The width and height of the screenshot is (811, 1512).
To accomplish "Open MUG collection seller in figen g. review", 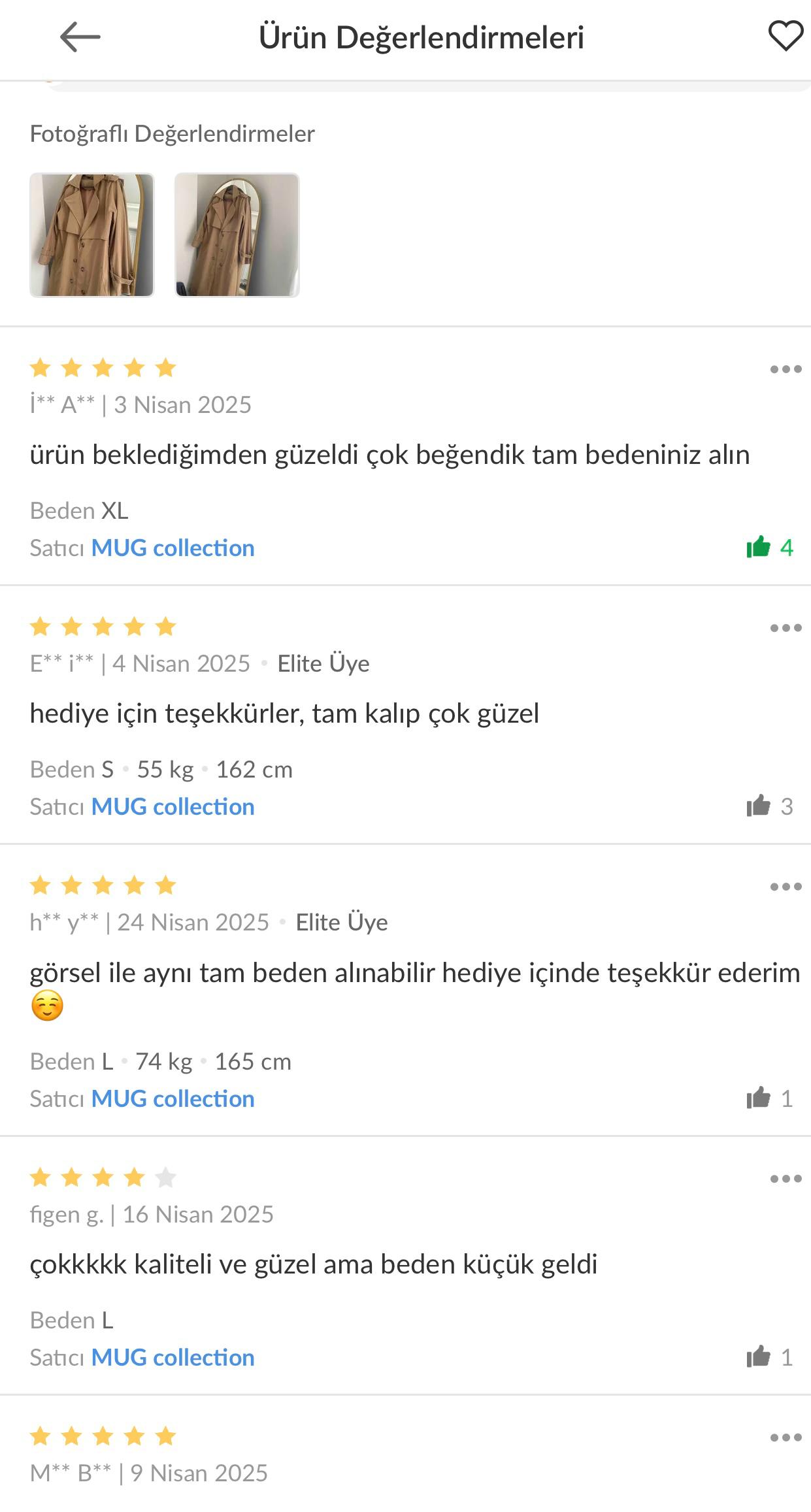I will 173,1357.
